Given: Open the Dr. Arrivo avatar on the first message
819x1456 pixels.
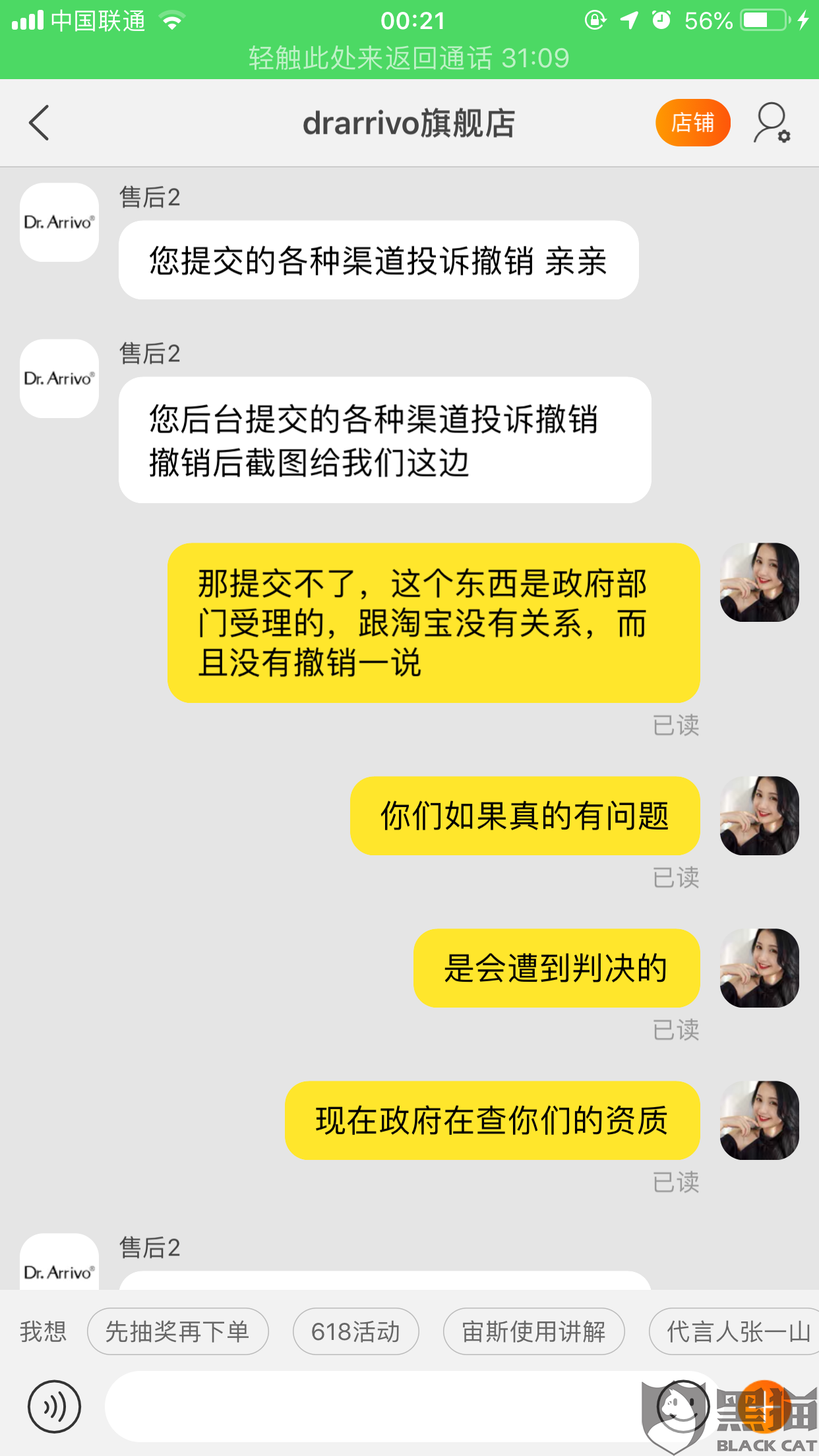Looking at the screenshot, I should (59, 222).
